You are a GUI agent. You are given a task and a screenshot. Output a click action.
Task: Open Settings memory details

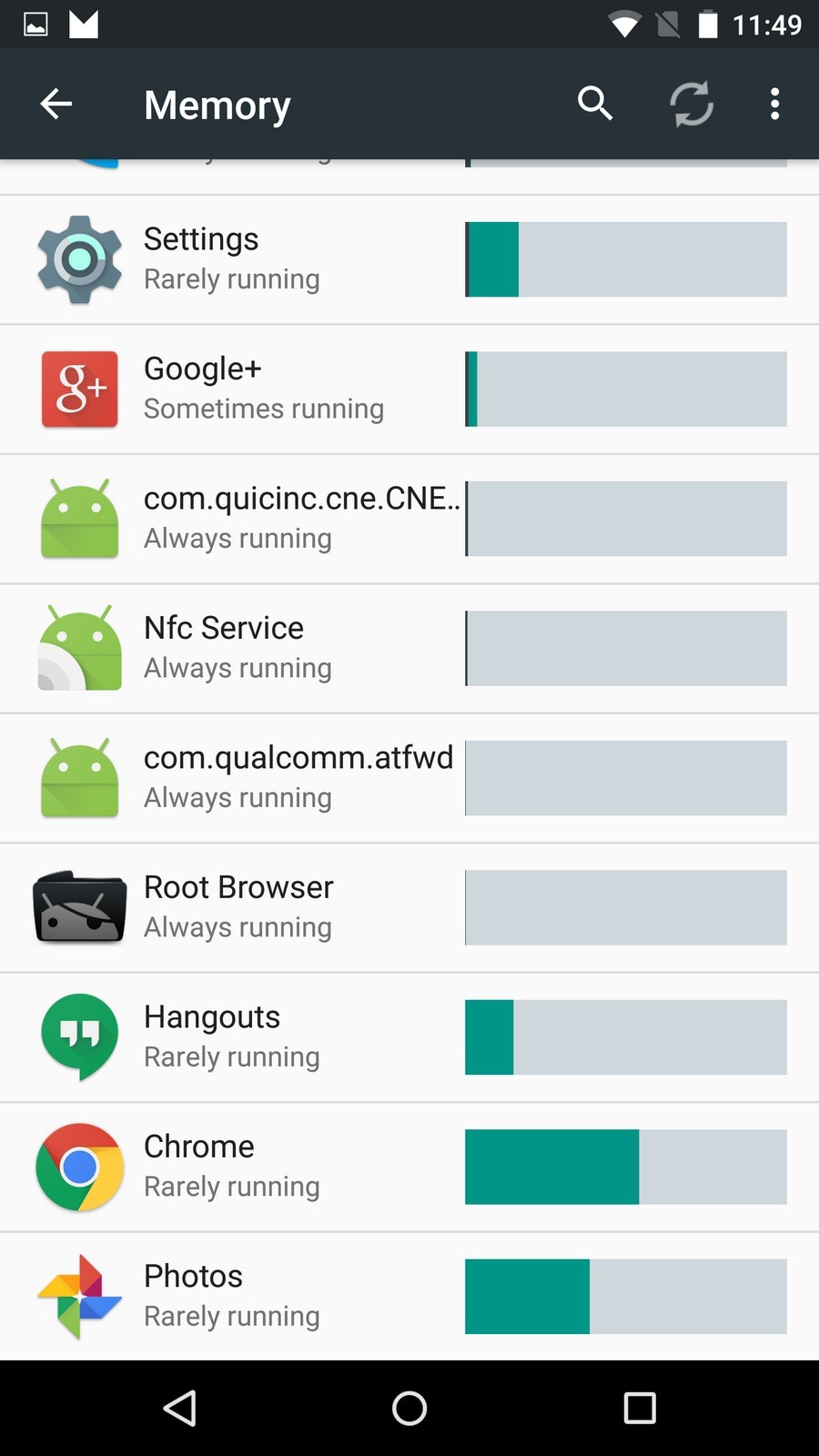coord(409,259)
